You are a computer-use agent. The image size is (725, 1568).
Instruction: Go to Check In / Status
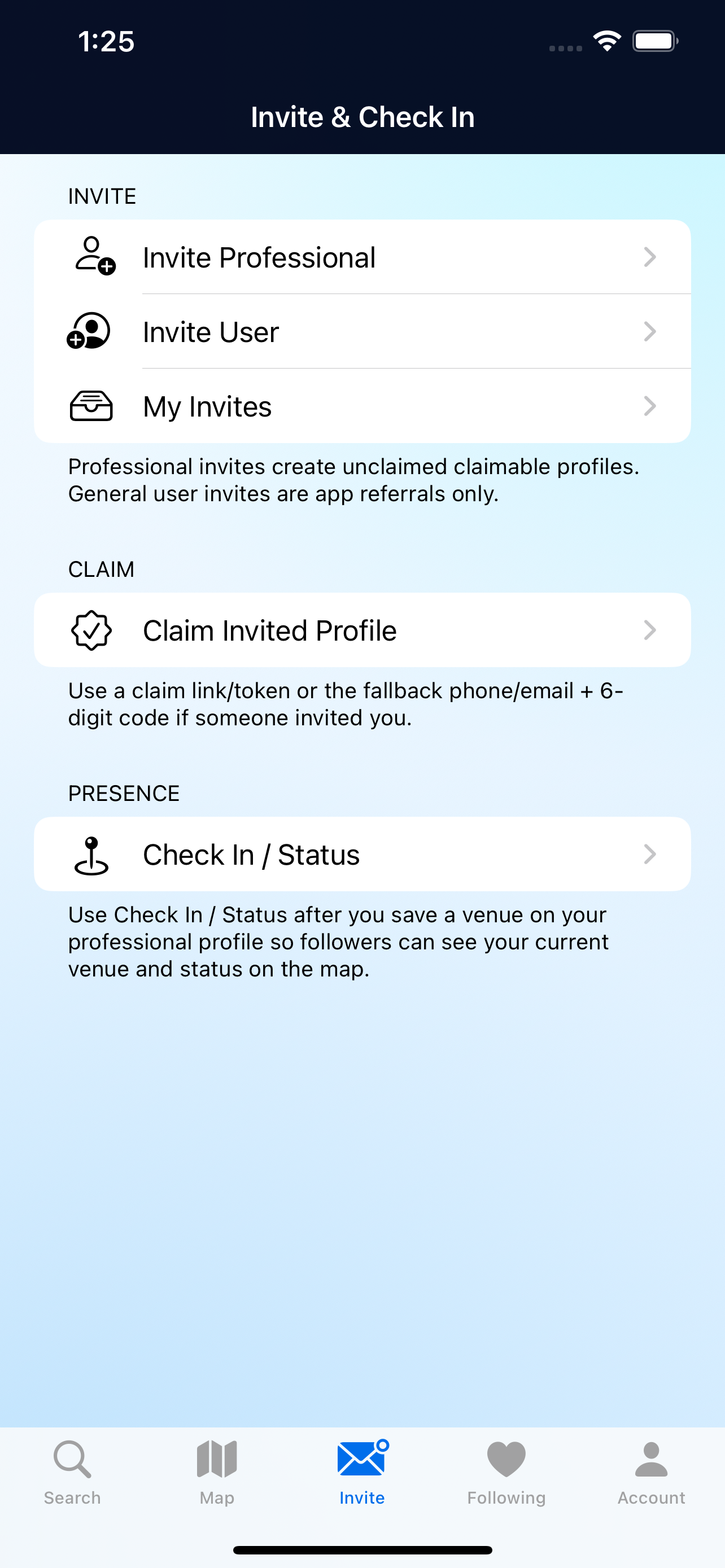click(x=362, y=854)
